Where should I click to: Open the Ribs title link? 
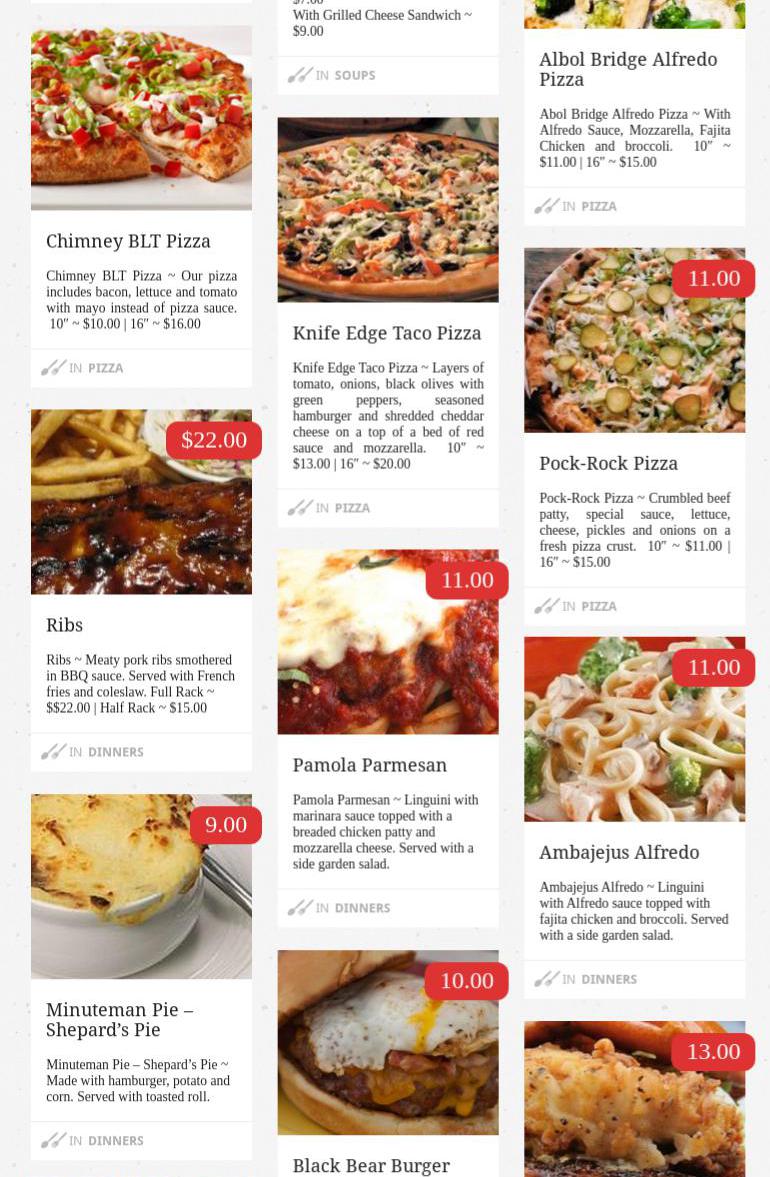tap(64, 625)
